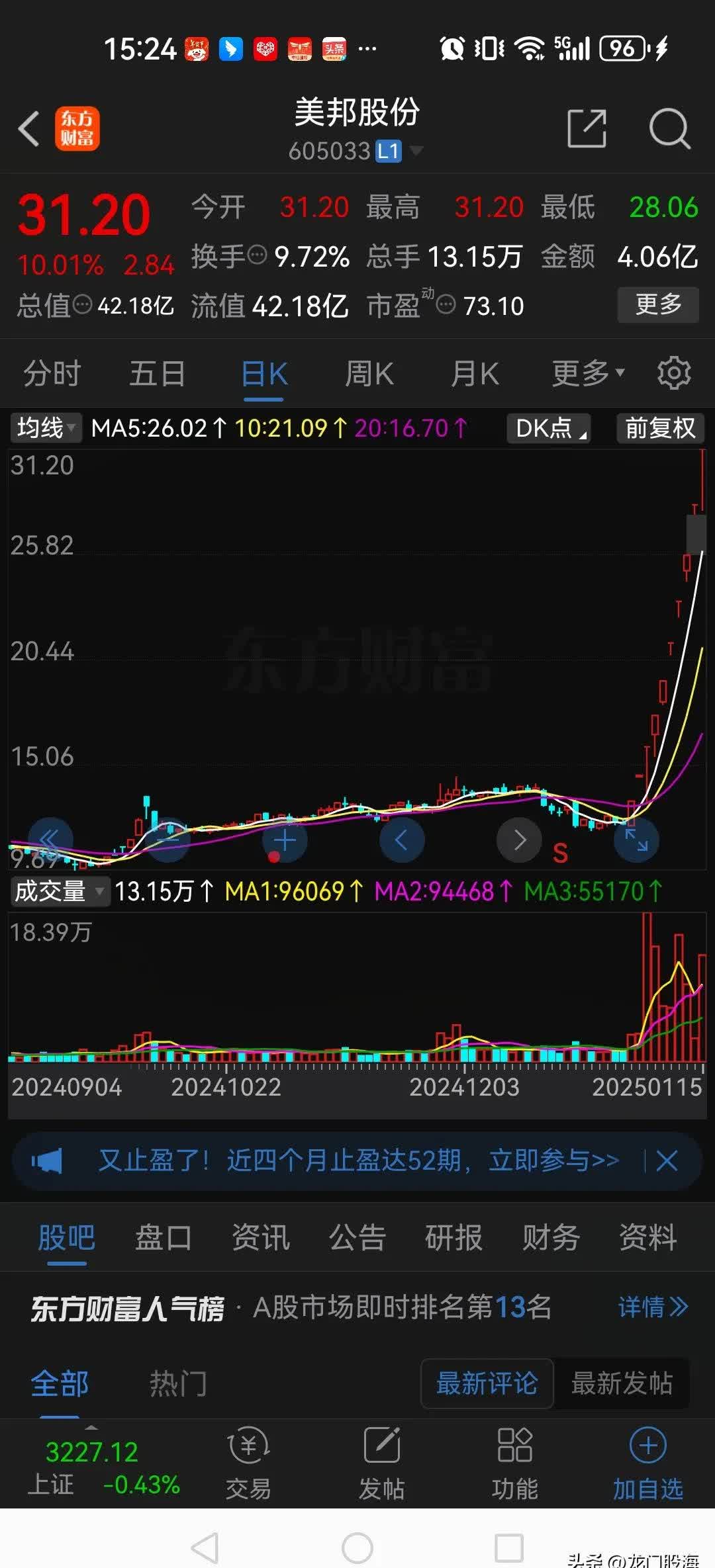Tap the back arrow to exit stock page
Viewport: 715px width, 1568px height.
click(x=29, y=130)
